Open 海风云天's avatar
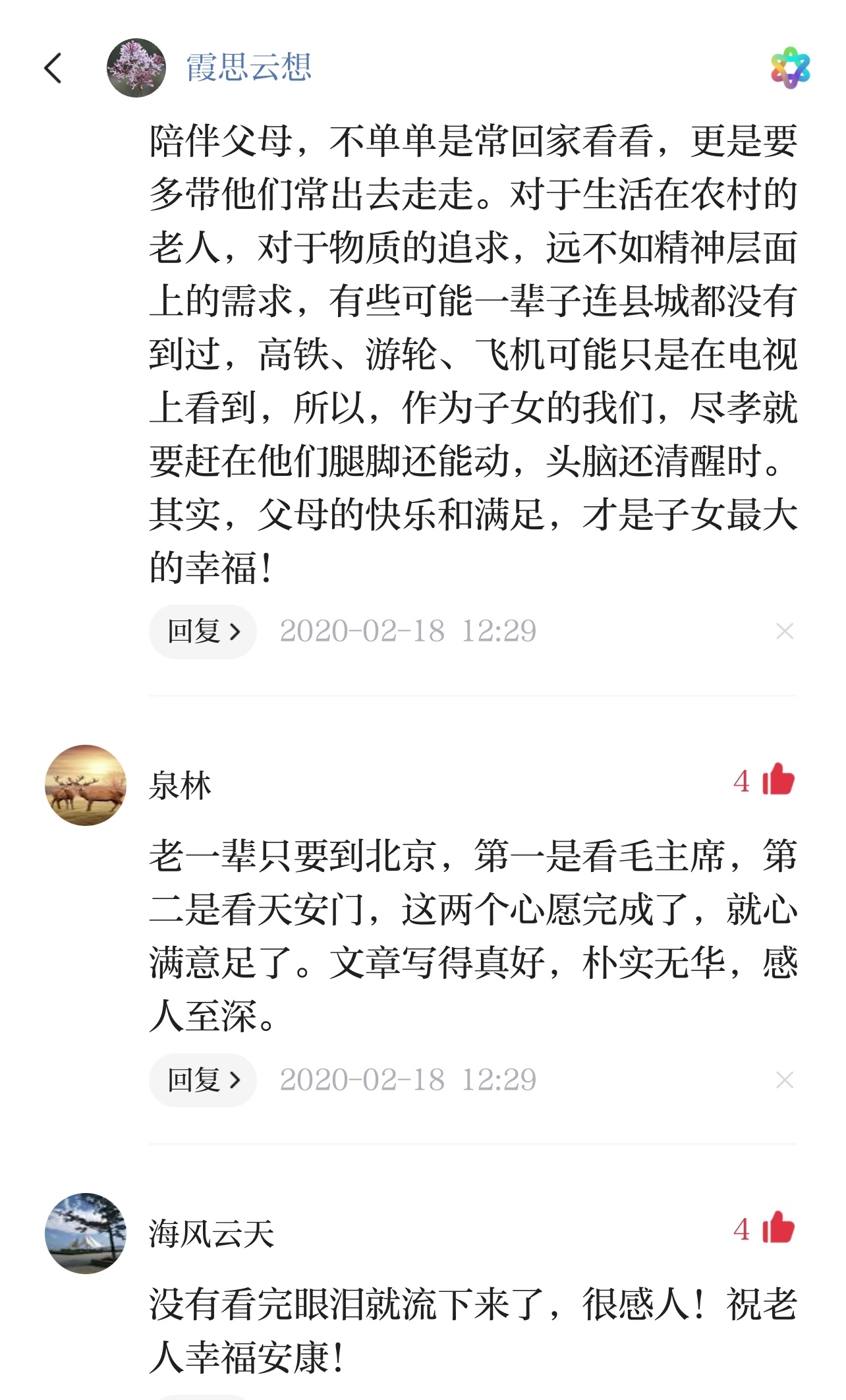Screen dimensions: 846x1400 [86, 1233]
